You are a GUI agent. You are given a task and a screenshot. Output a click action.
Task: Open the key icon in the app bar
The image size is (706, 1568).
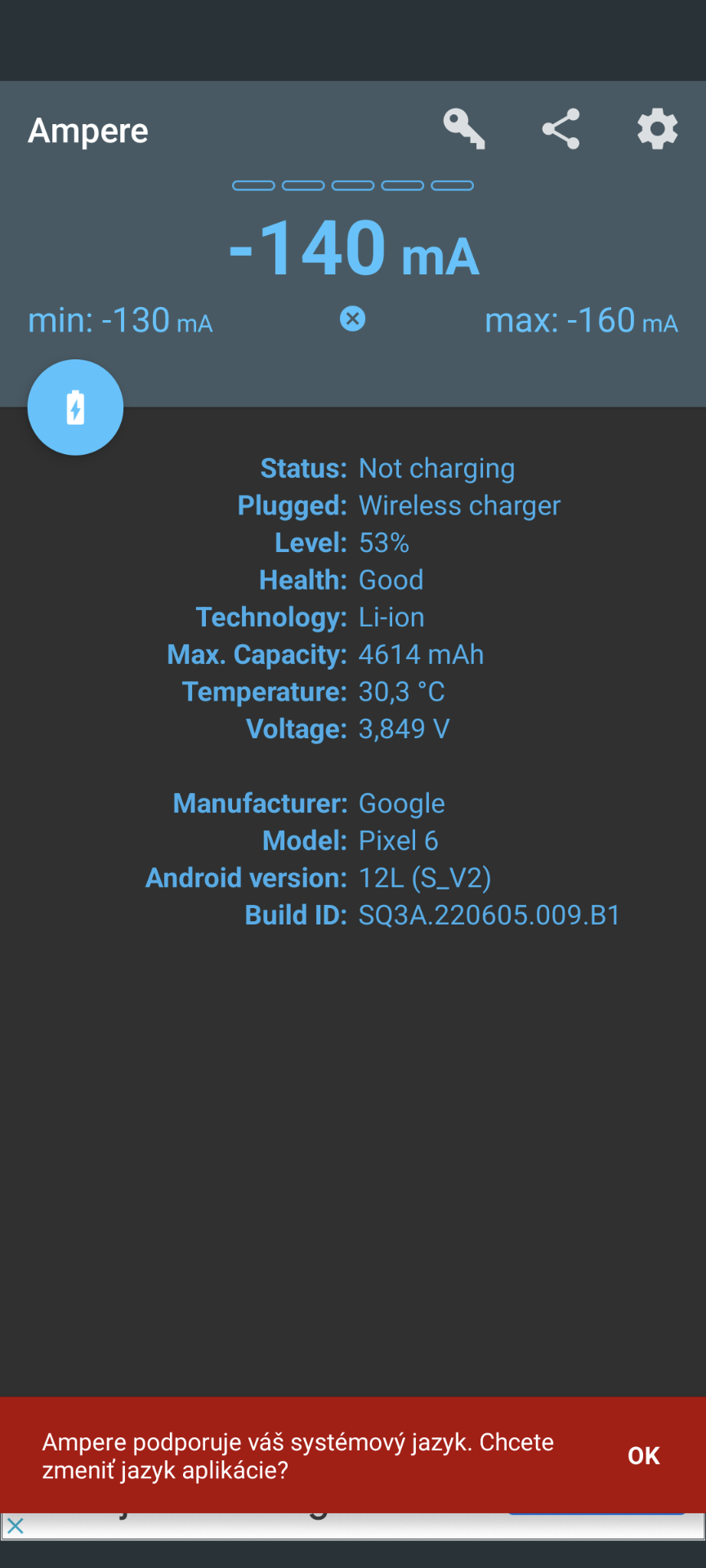point(464,129)
